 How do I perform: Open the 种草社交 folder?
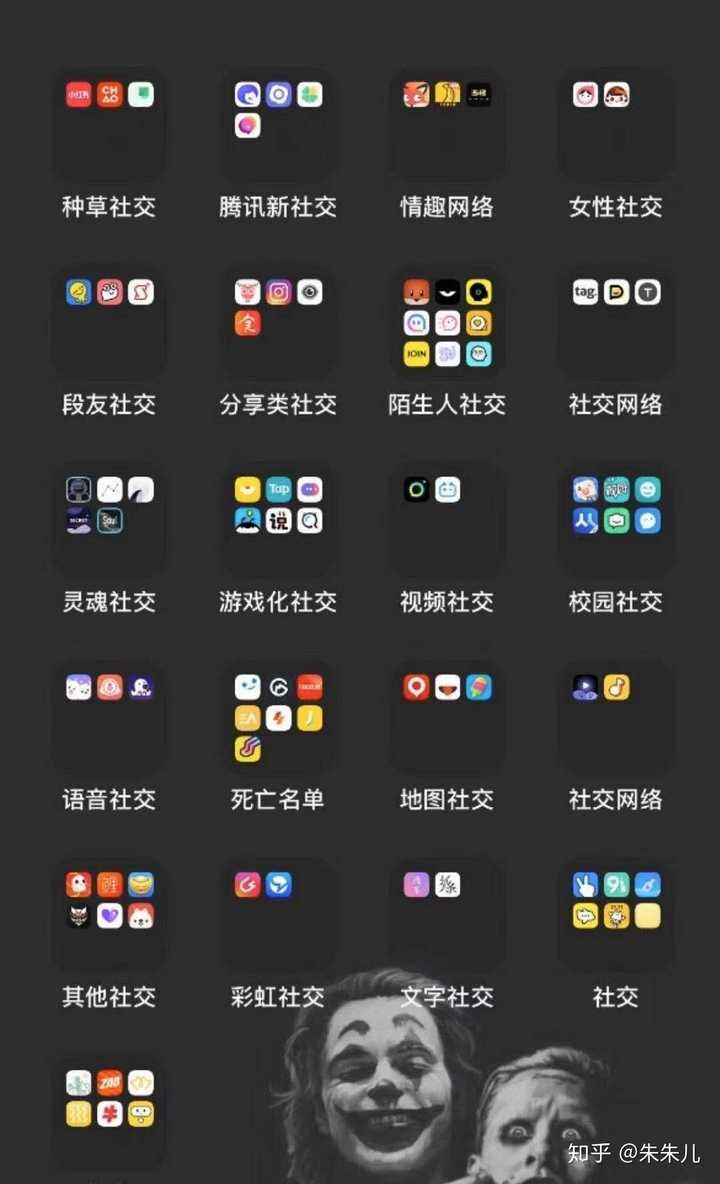109,124
